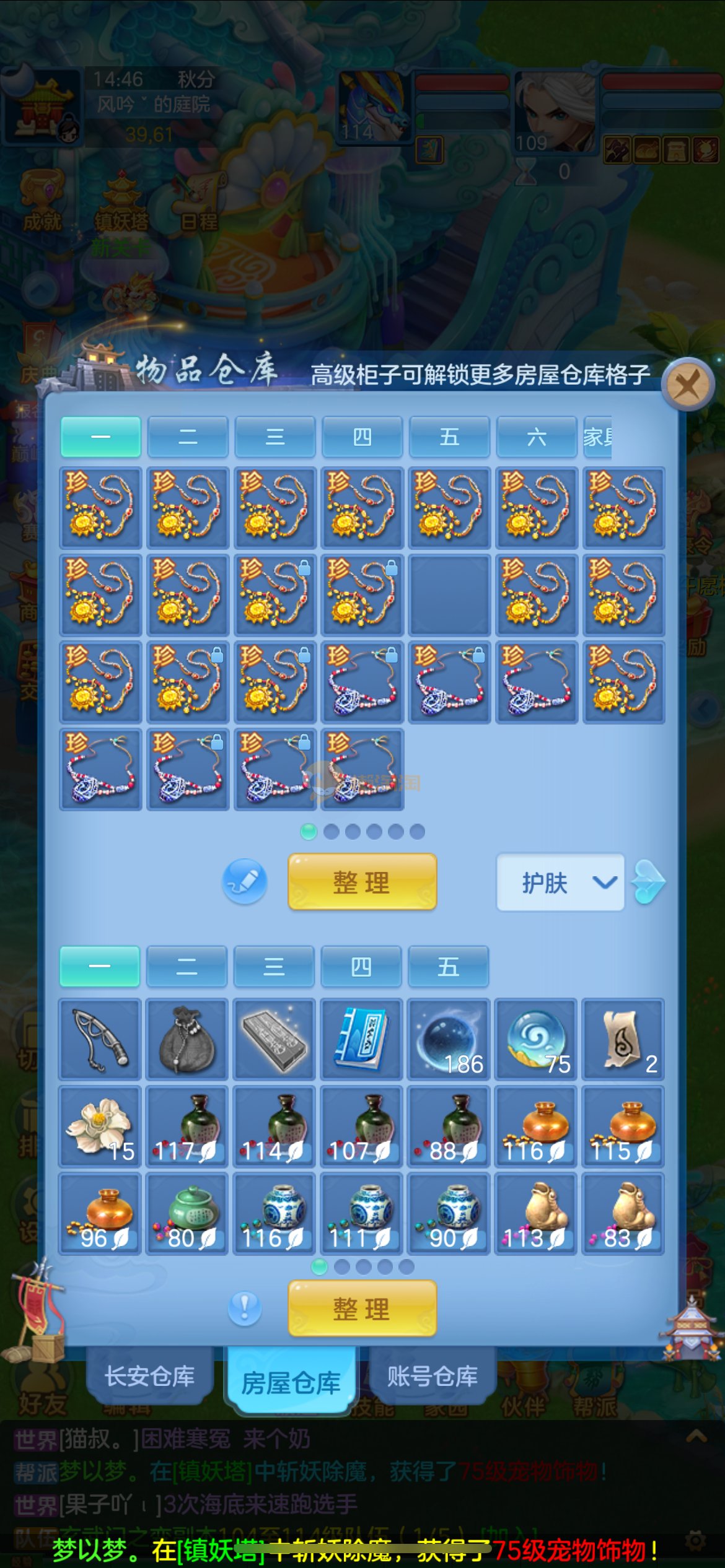Viewport: 725px width, 1568px height.
Task: Switch to 账号仓库 tab
Action: coord(432,1376)
